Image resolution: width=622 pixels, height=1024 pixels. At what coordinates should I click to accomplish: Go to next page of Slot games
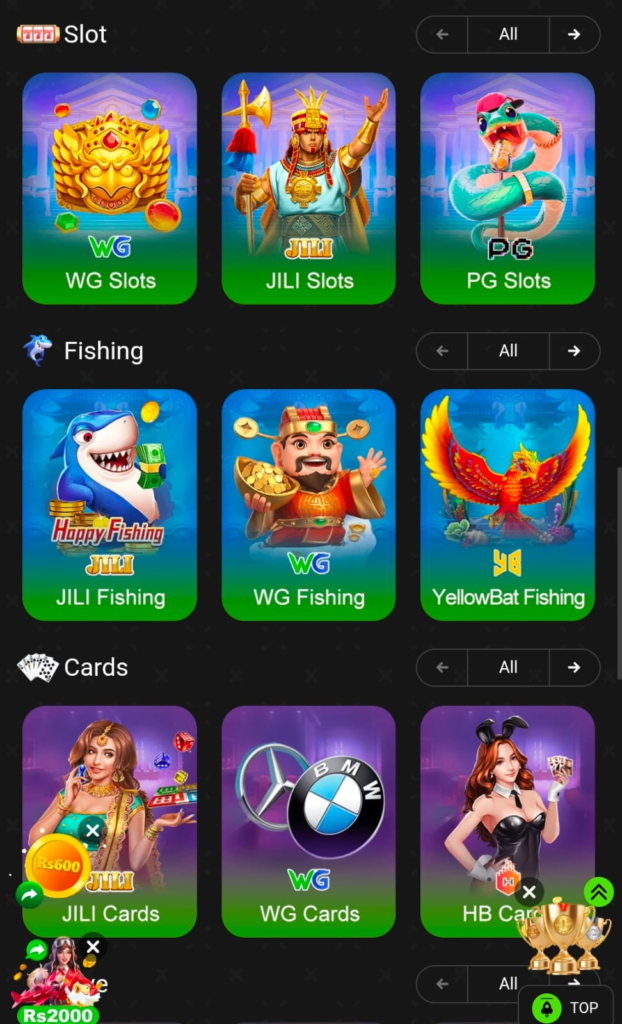tap(574, 34)
